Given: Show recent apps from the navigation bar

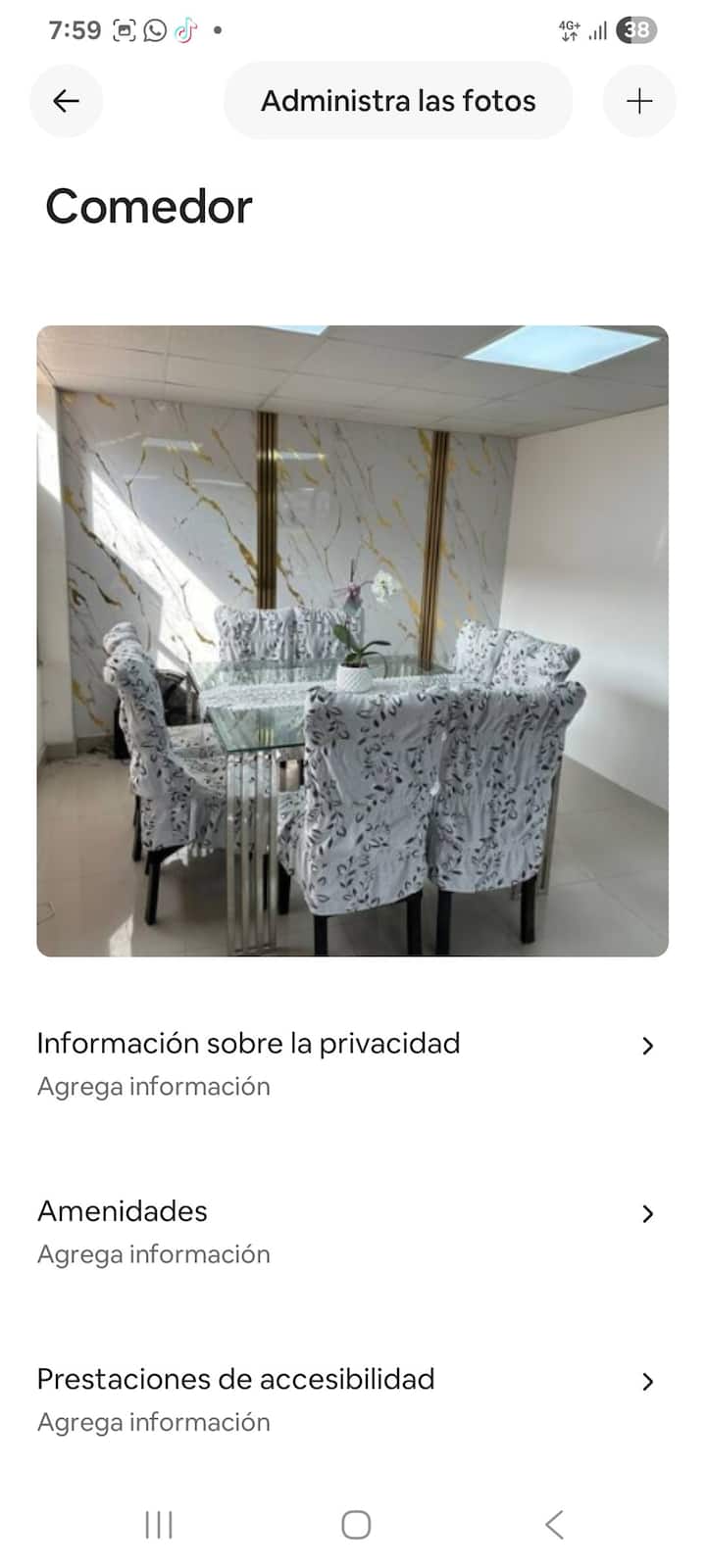Looking at the screenshot, I should click(x=159, y=1525).
